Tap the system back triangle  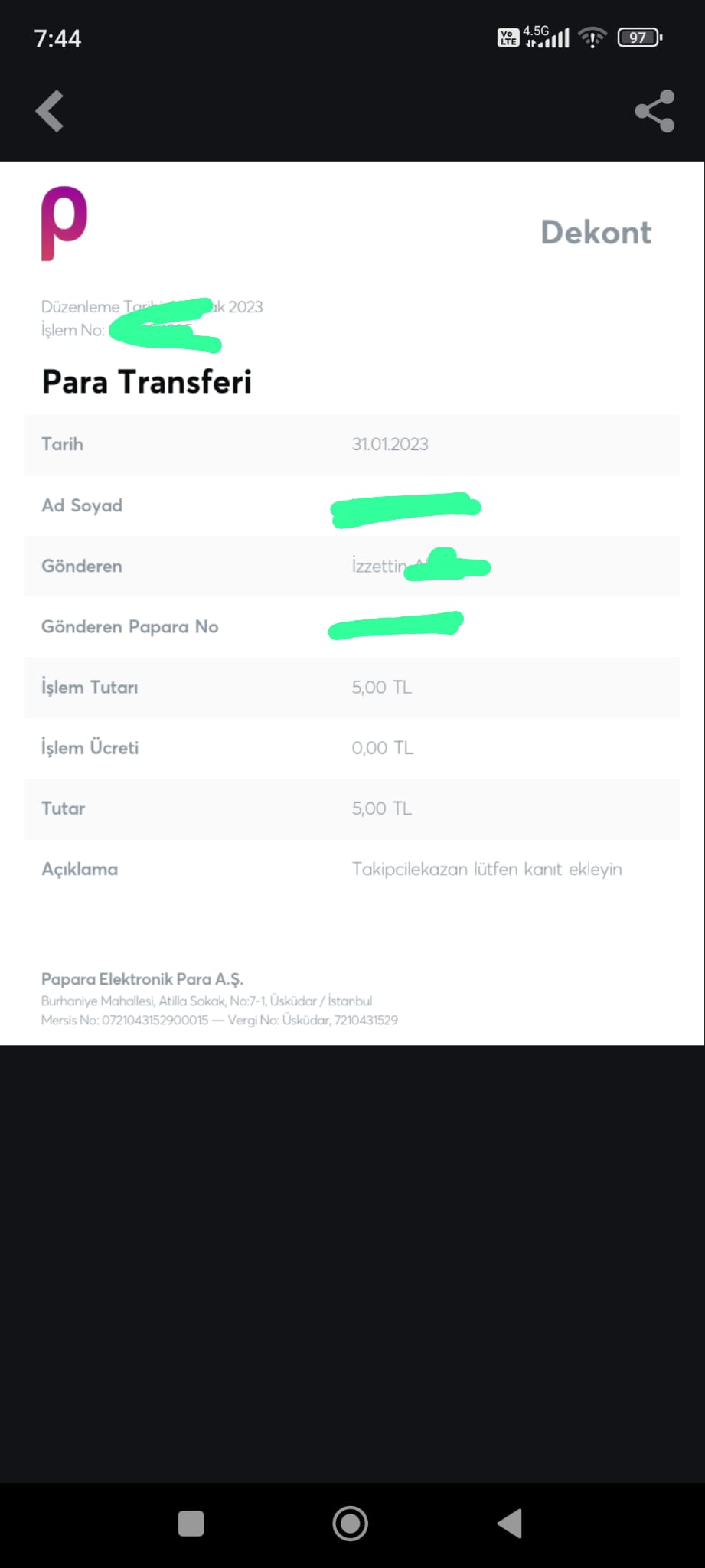tap(510, 1523)
